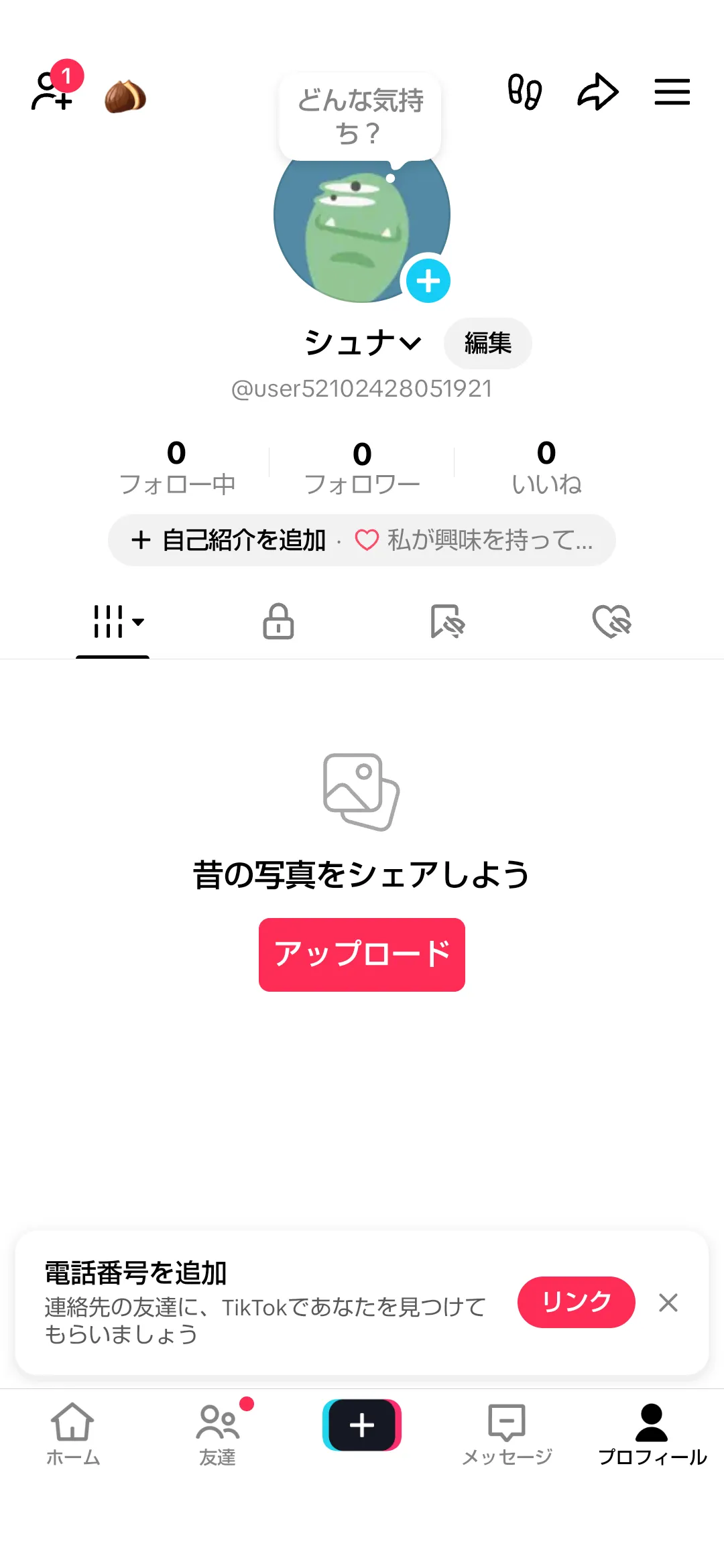Tap the どんな気持ち? thought bubble
Image resolution: width=724 pixels, height=1568 pixels.
click(x=360, y=117)
